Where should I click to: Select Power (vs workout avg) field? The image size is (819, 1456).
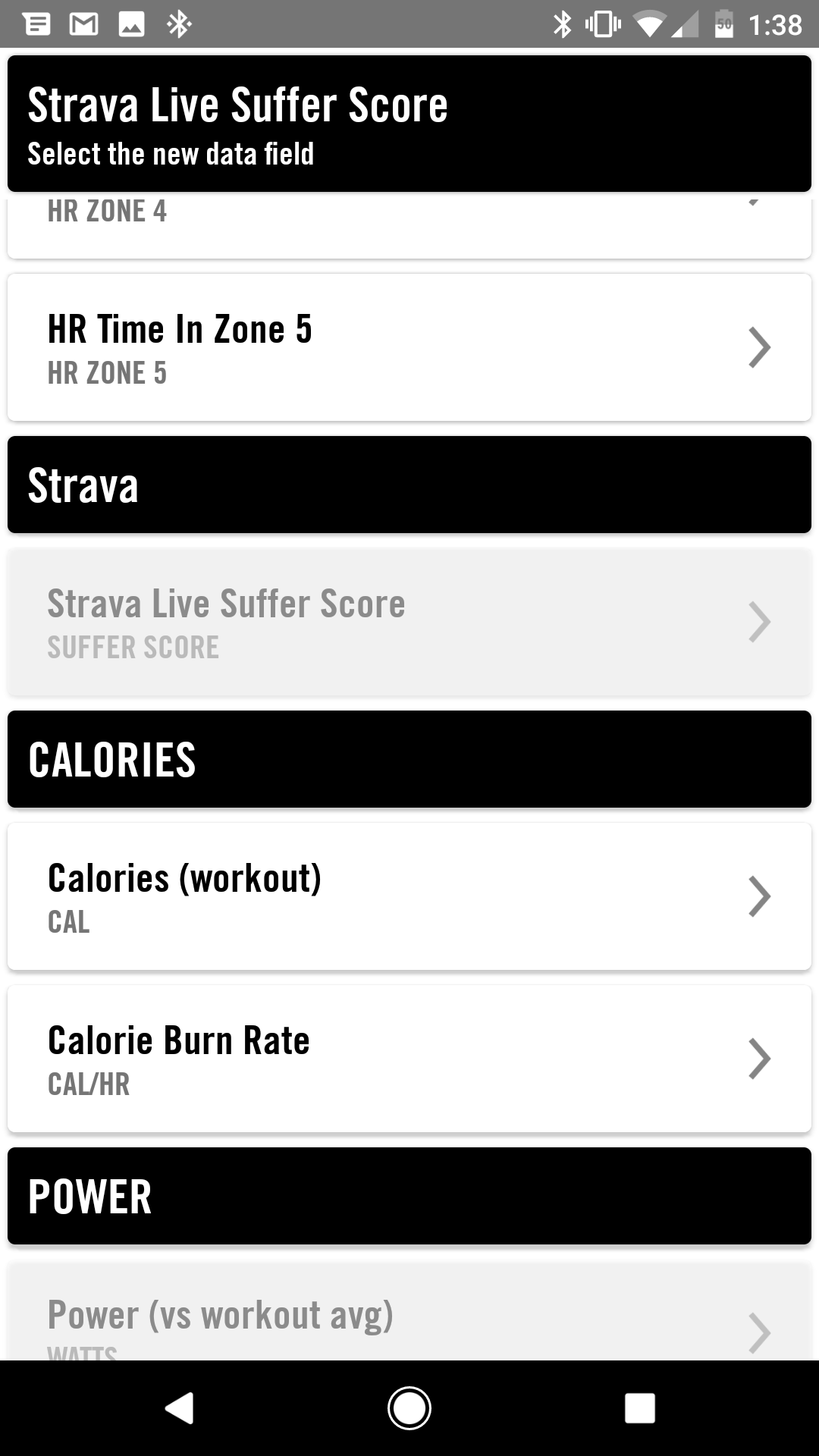click(409, 1310)
